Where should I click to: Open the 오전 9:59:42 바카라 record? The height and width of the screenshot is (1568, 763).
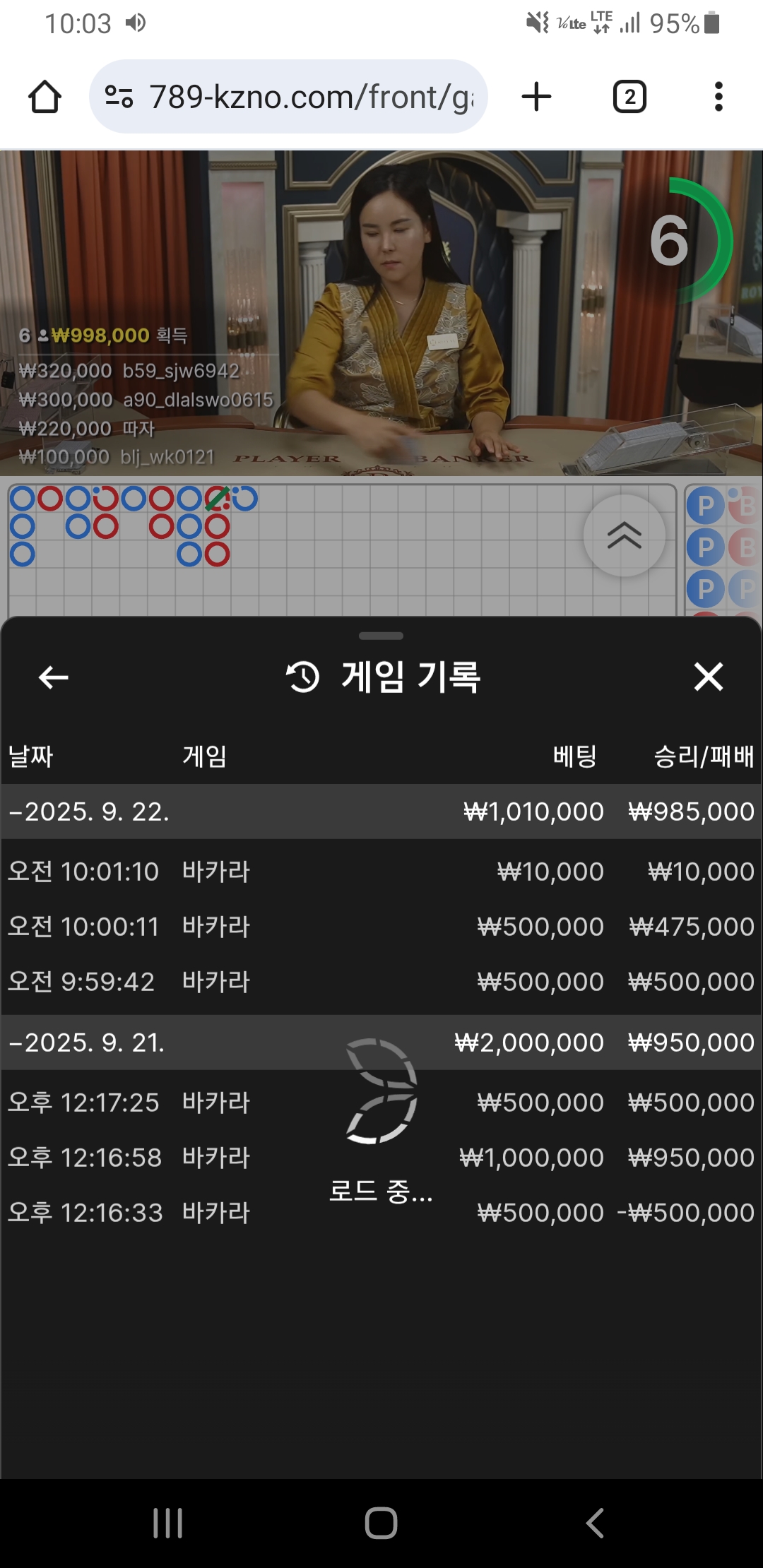[381, 982]
